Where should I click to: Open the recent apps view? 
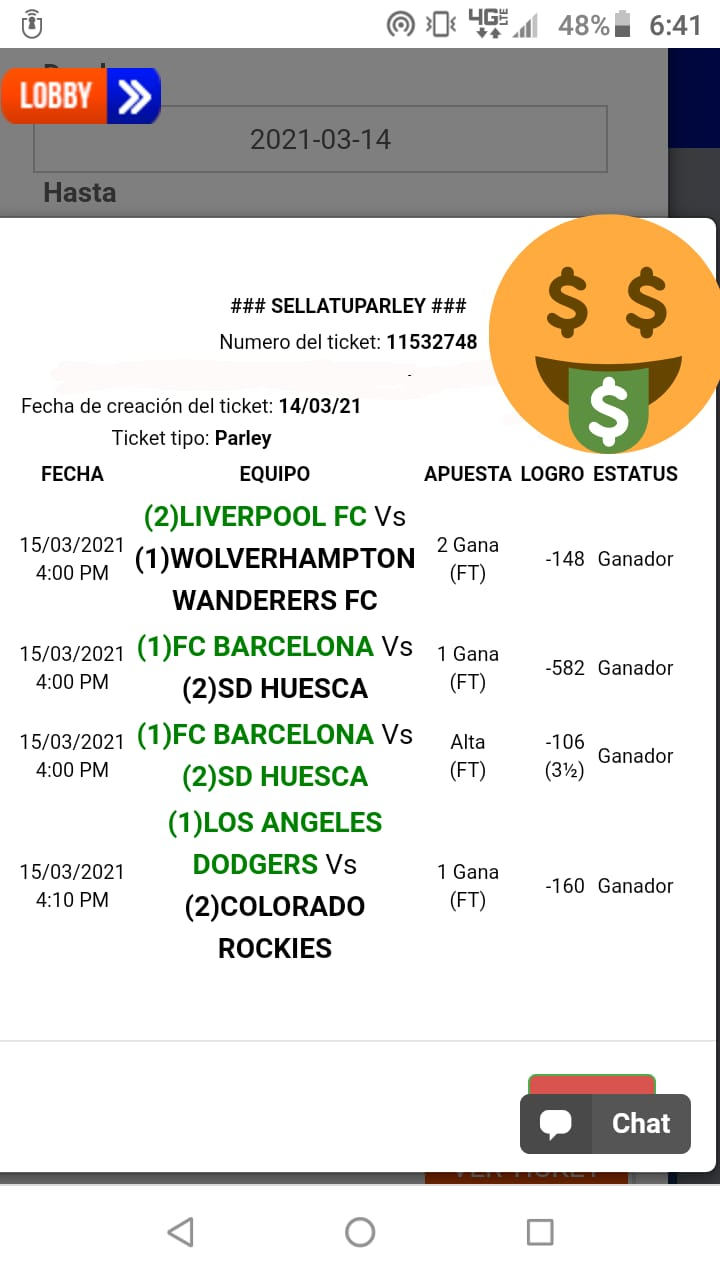click(540, 1232)
